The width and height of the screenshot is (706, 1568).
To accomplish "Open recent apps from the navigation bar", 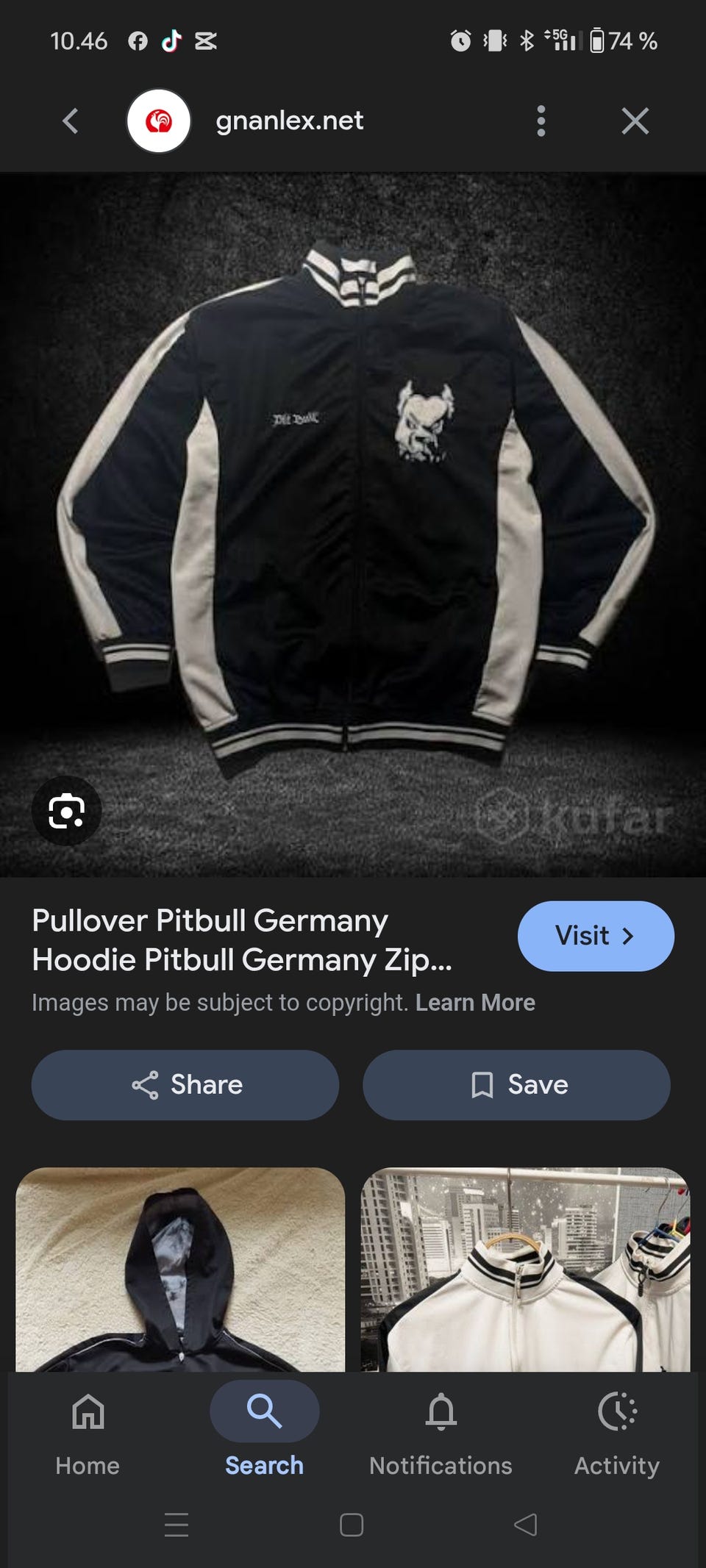I will click(176, 1525).
